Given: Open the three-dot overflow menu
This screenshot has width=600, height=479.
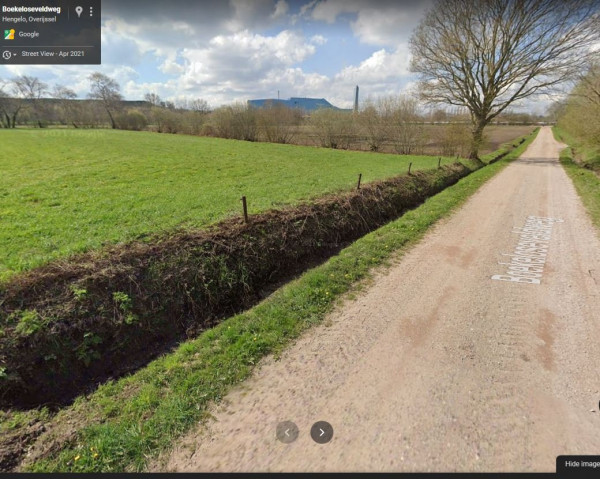Looking at the screenshot, I should [91, 11].
